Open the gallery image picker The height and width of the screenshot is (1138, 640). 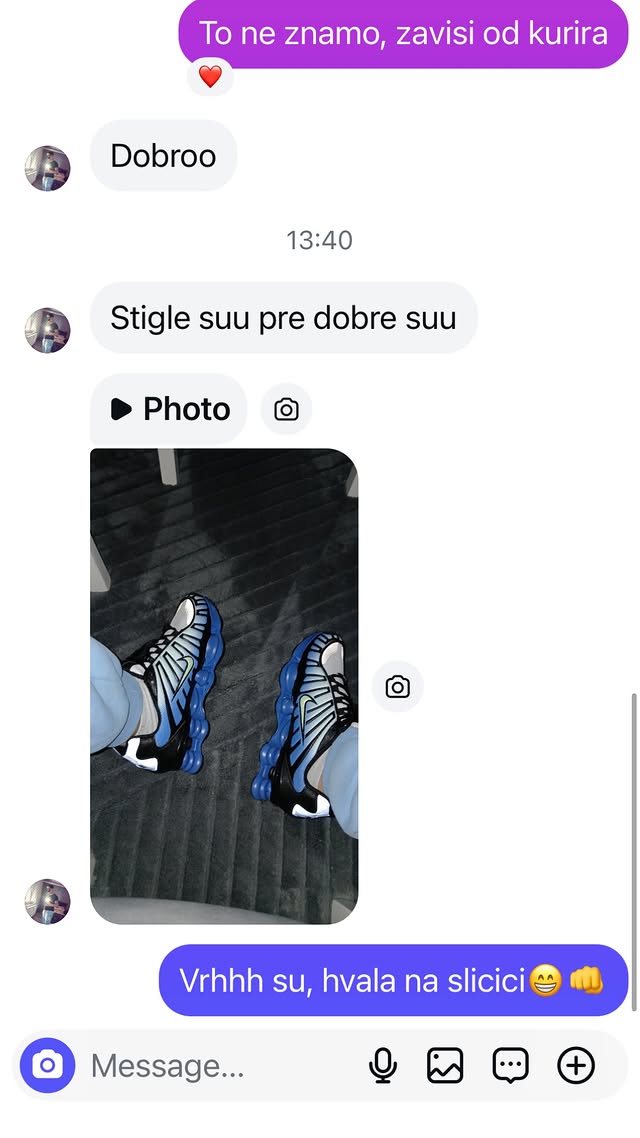click(x=446, y=1066)
